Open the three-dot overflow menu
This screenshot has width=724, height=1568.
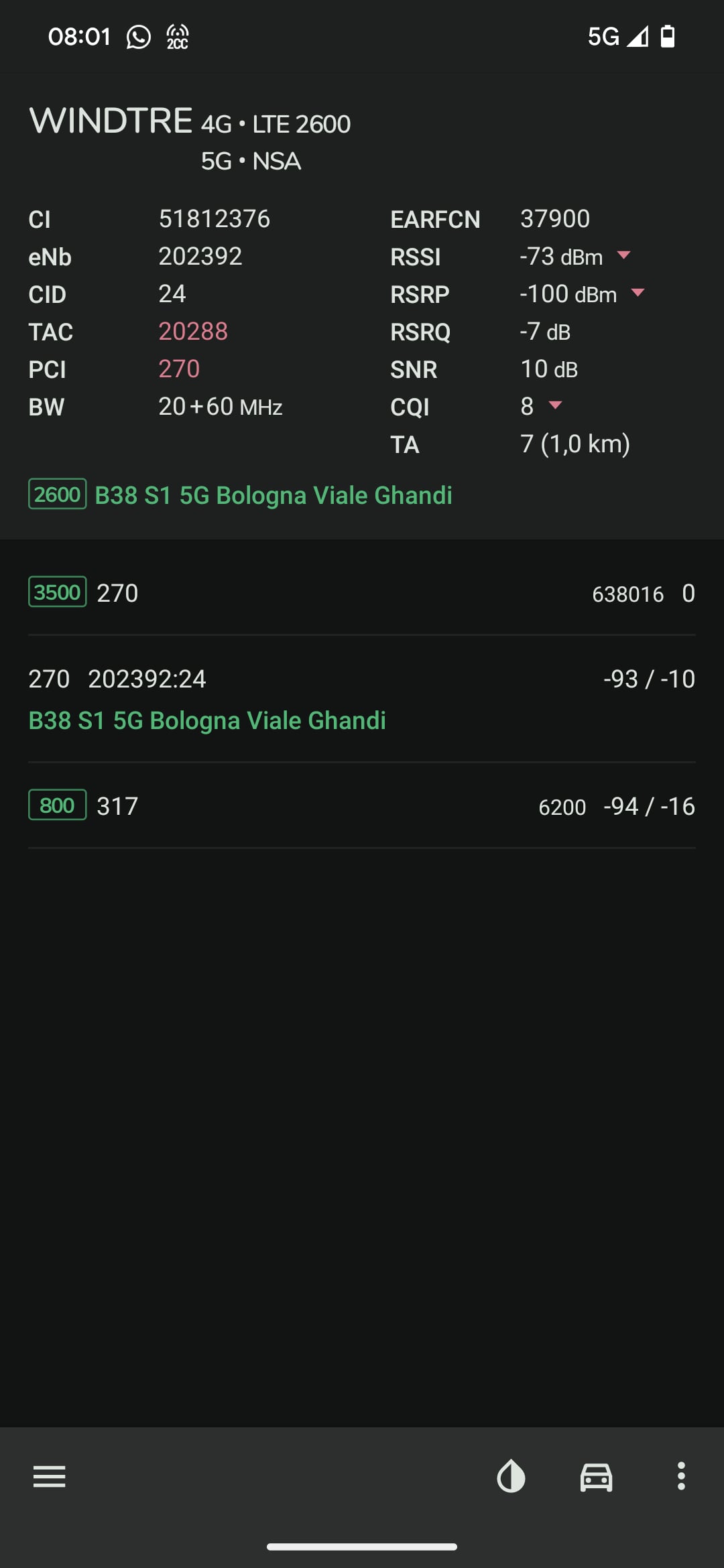(x=681, y=1476)
